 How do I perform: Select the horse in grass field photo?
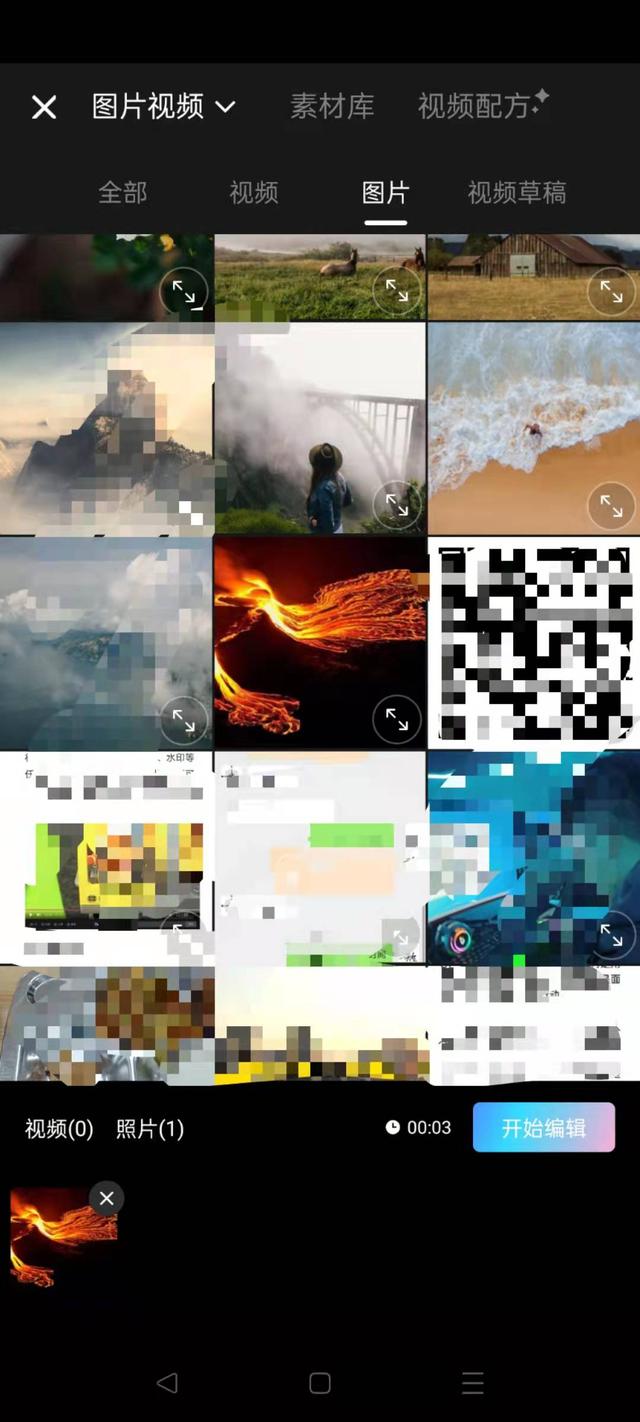pyautogui.click(x=320, y=277)
